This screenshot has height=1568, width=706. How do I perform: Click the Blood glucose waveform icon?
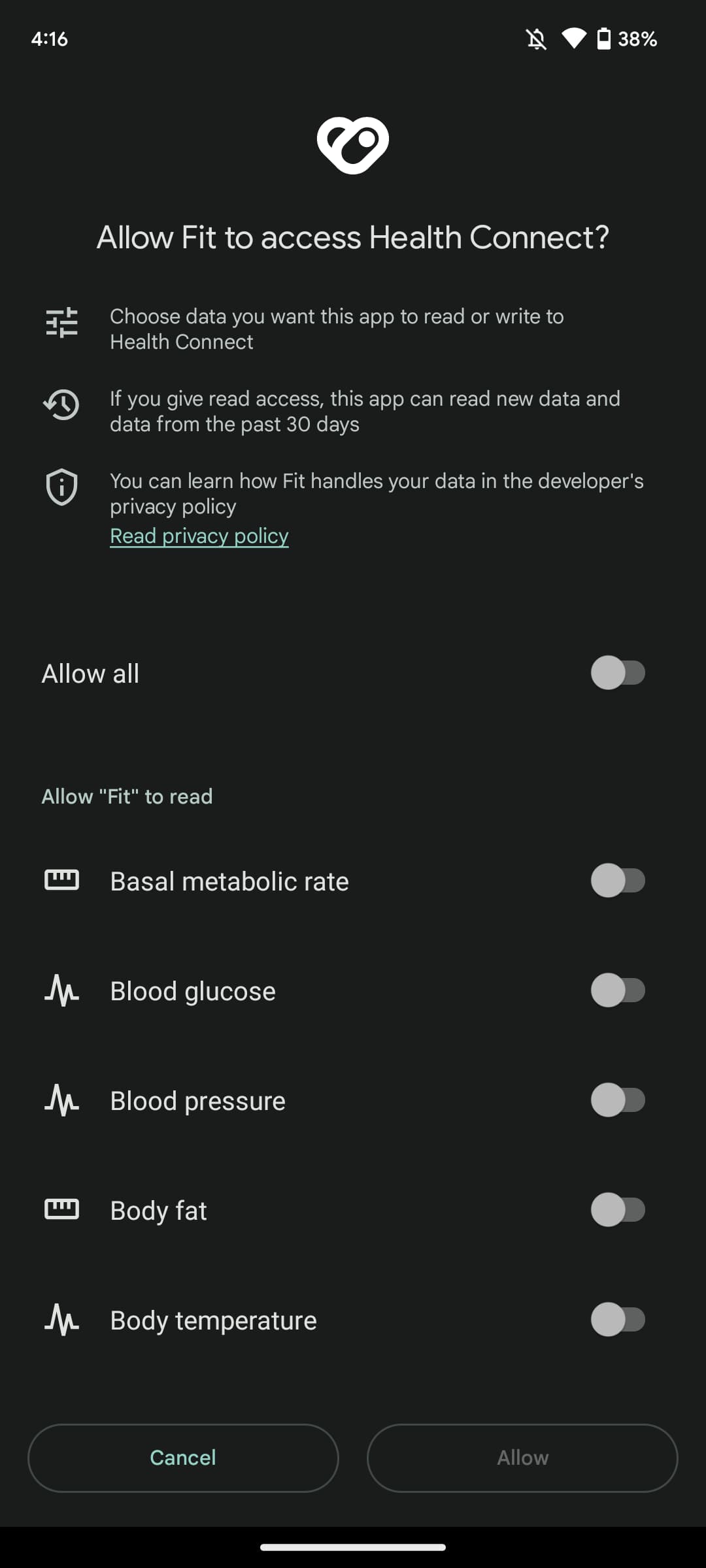[x=61, y=990]
